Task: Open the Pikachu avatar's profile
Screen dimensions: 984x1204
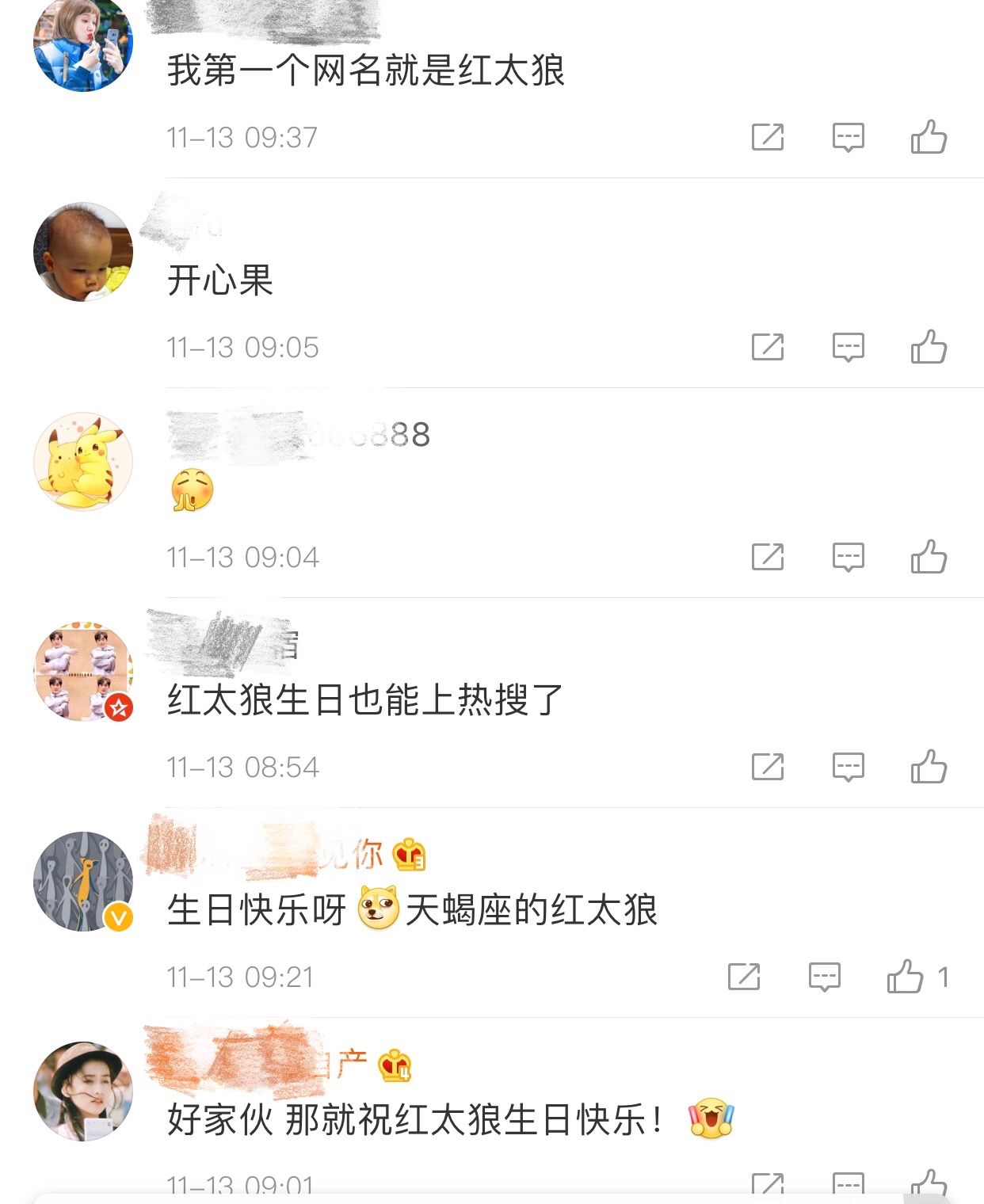Action: 83,462
